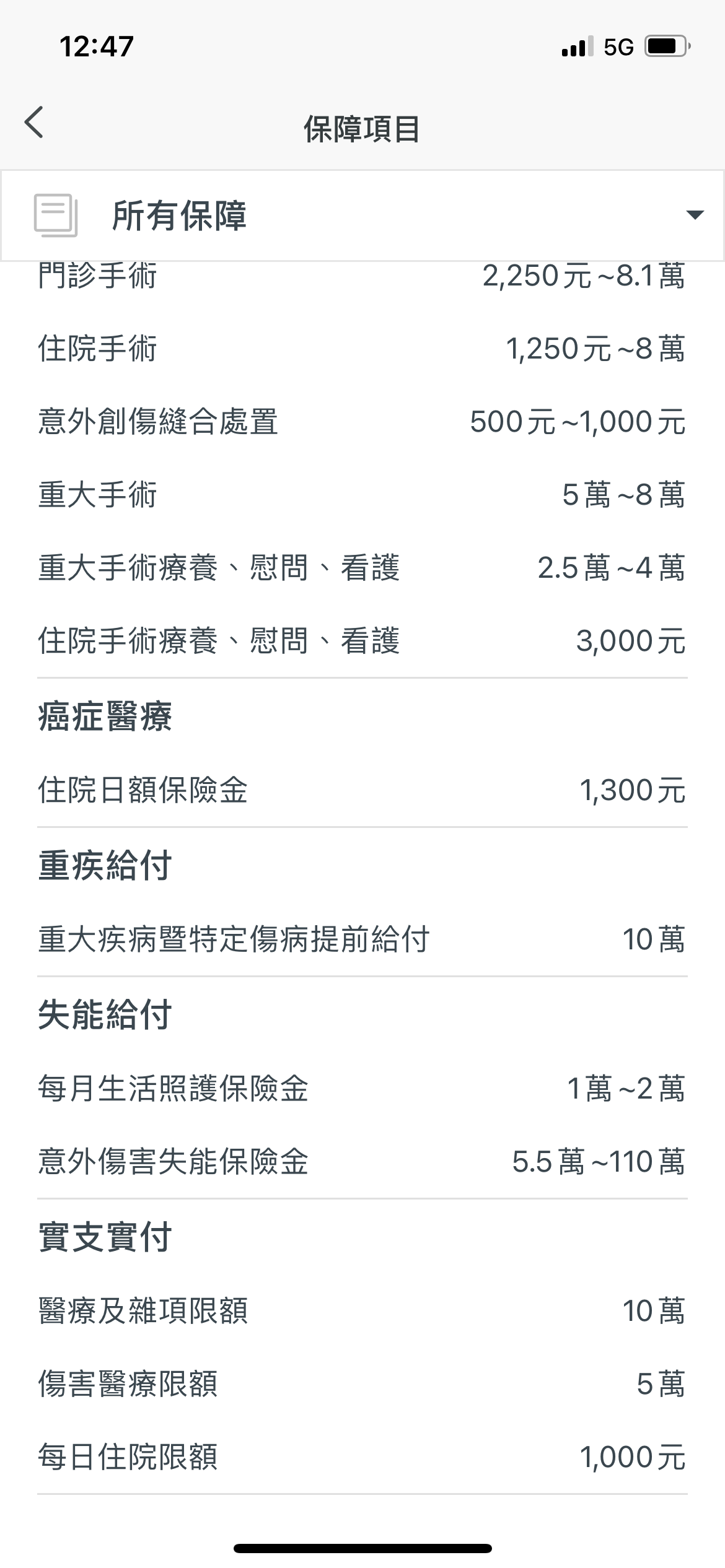Select the 重大手術 coverage entry

(362, 495)
